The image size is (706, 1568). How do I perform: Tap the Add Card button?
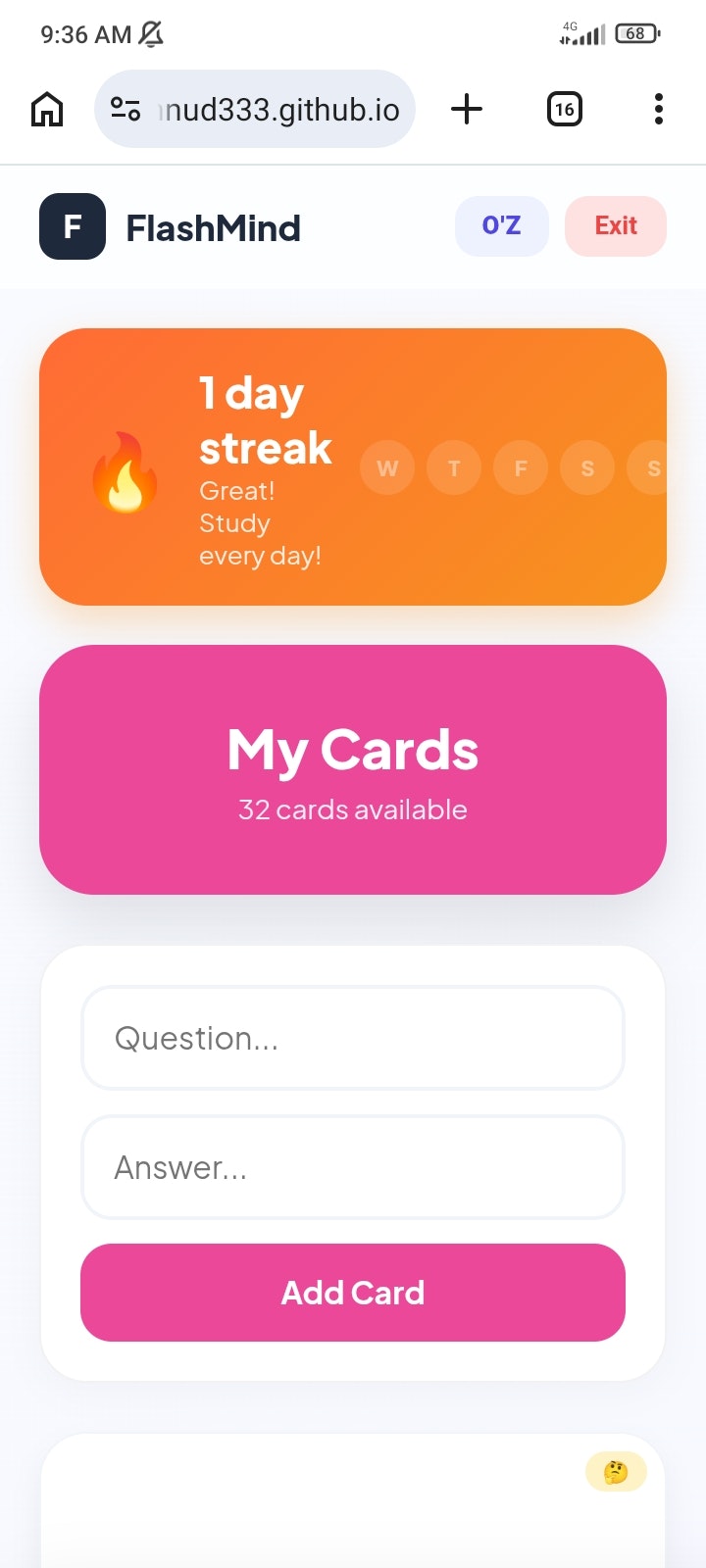[353, 1293]
